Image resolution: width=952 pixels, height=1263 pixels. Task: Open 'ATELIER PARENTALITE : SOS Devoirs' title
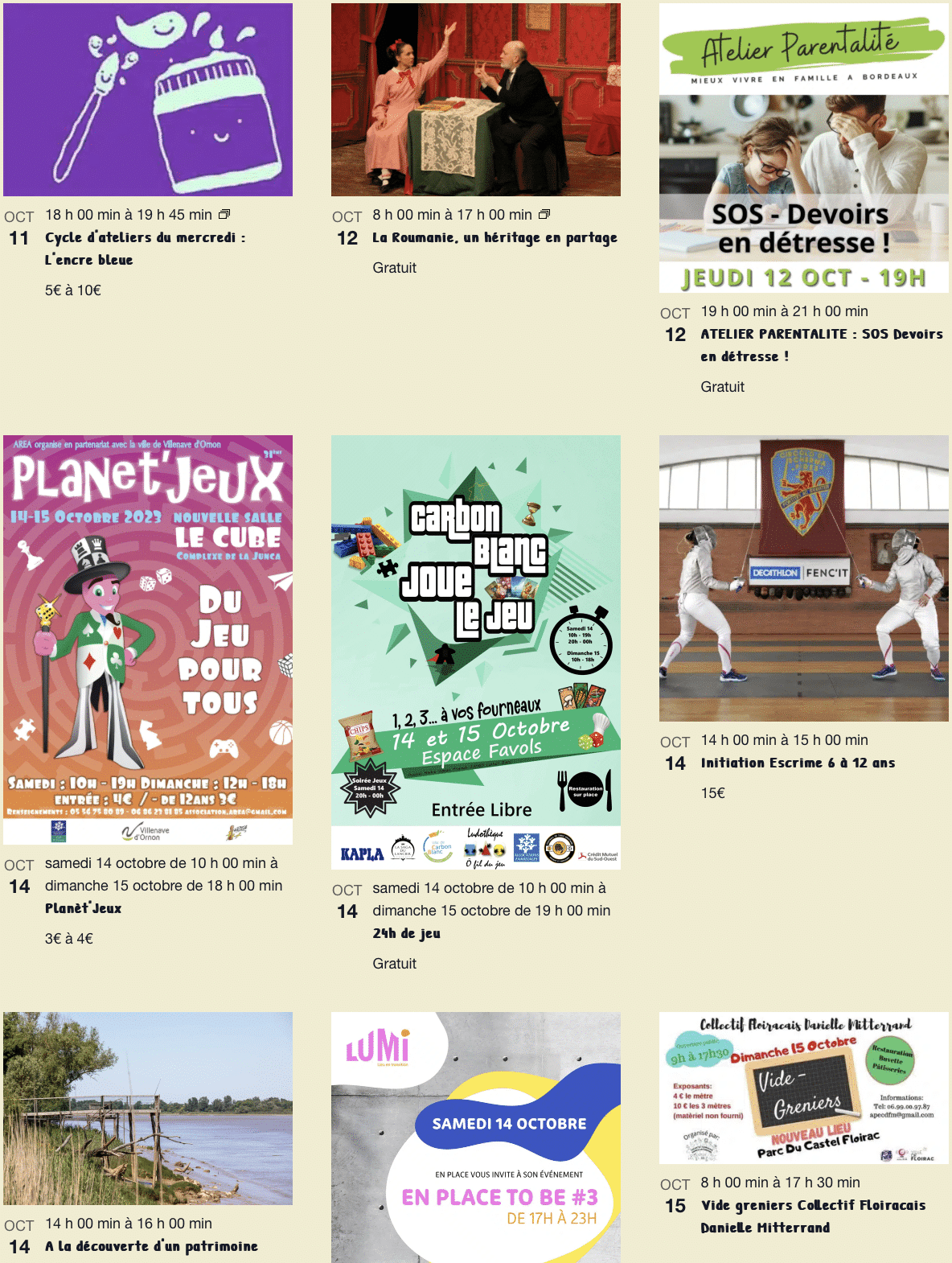821,335
